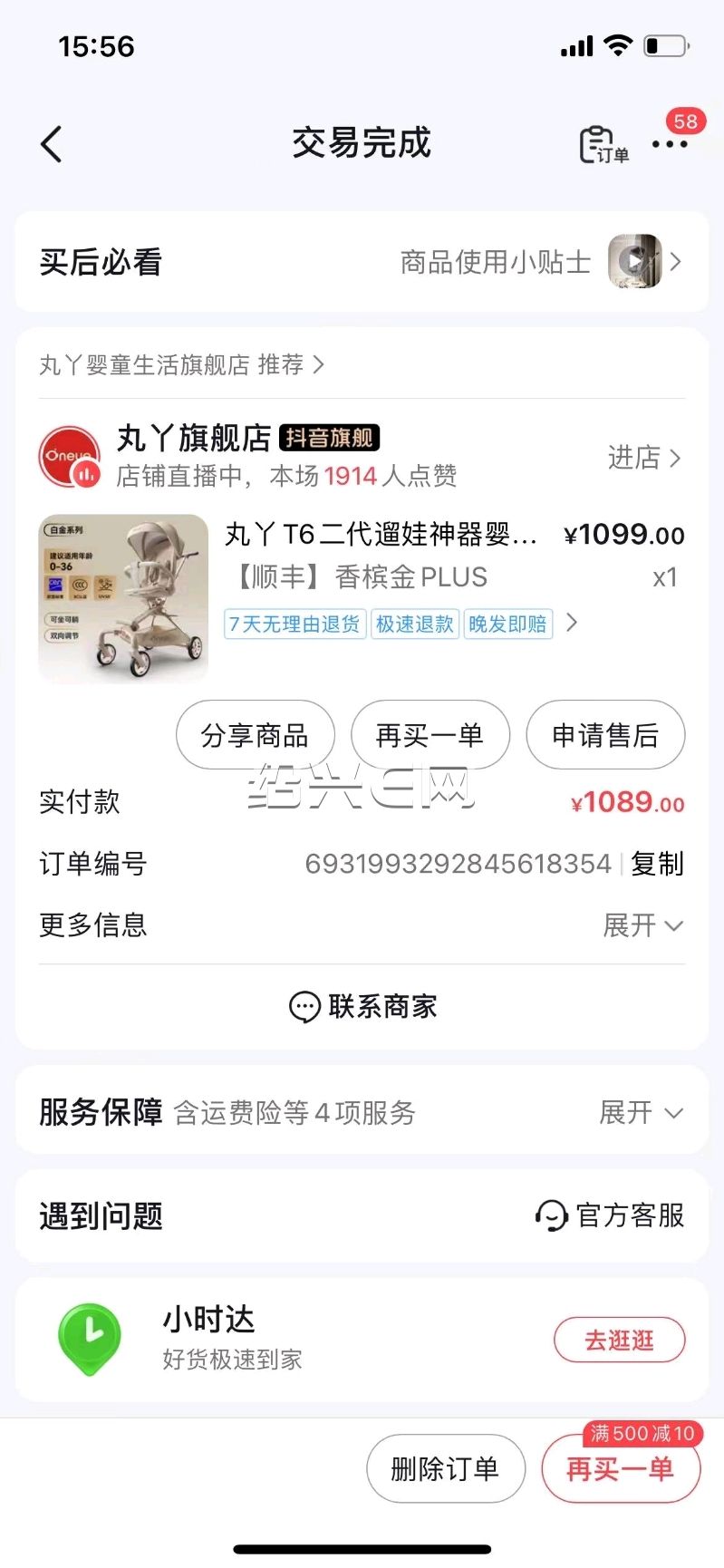Tap 分享商品 to share the product
This screenshot has height=1568, width=724.
(x=256, y=735)
